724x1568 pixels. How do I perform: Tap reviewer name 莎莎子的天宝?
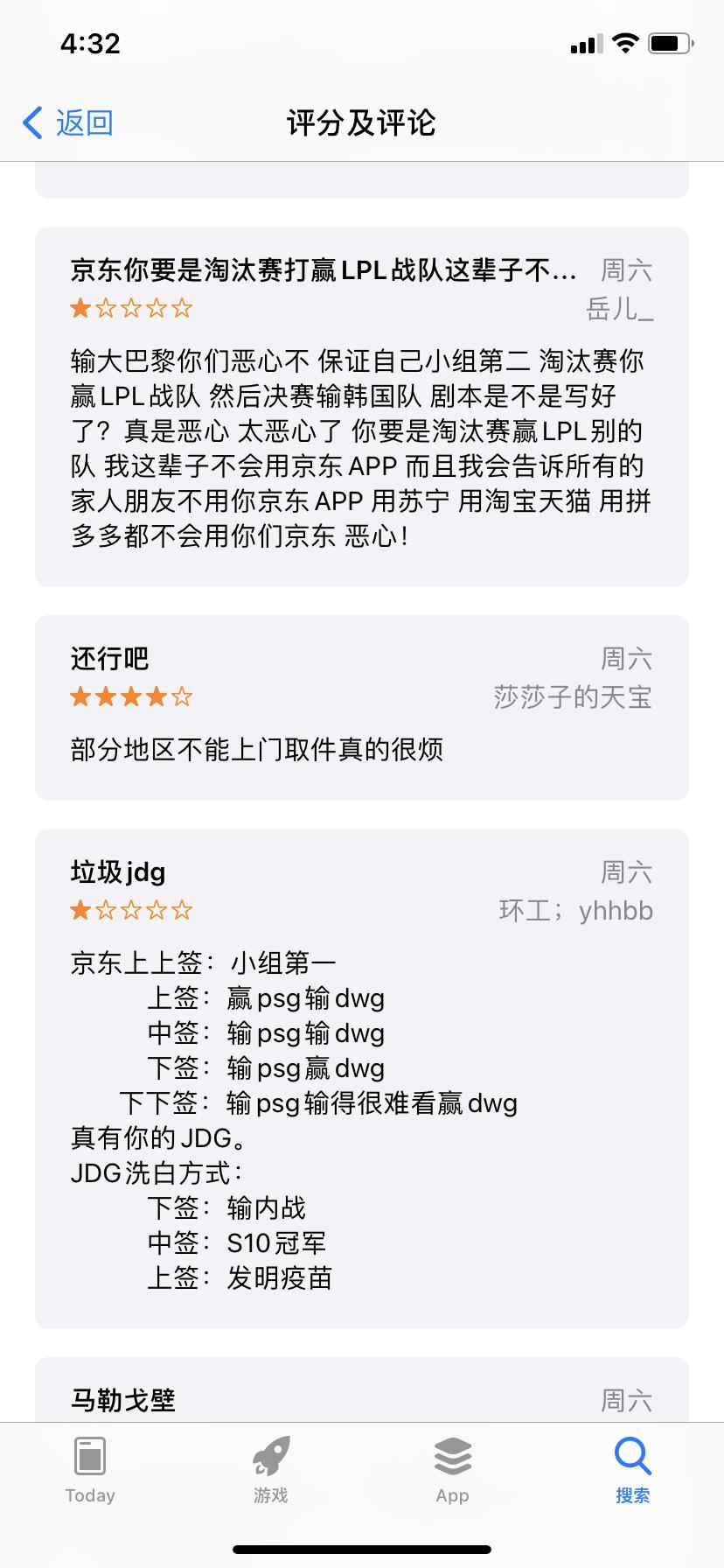(x=574, y=696)
